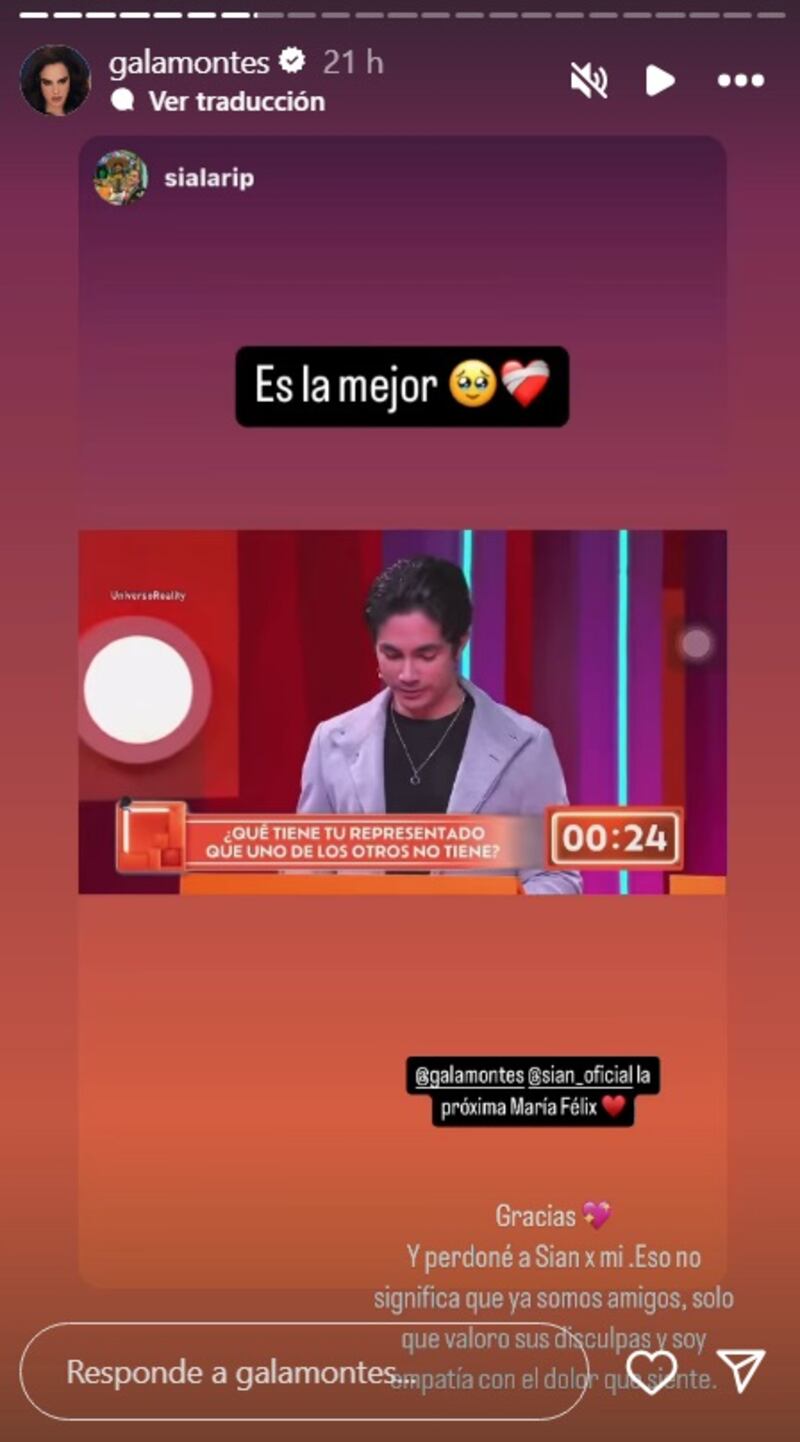
Task: Share the story via paper plane icon
Action: tap(741, 1371)
